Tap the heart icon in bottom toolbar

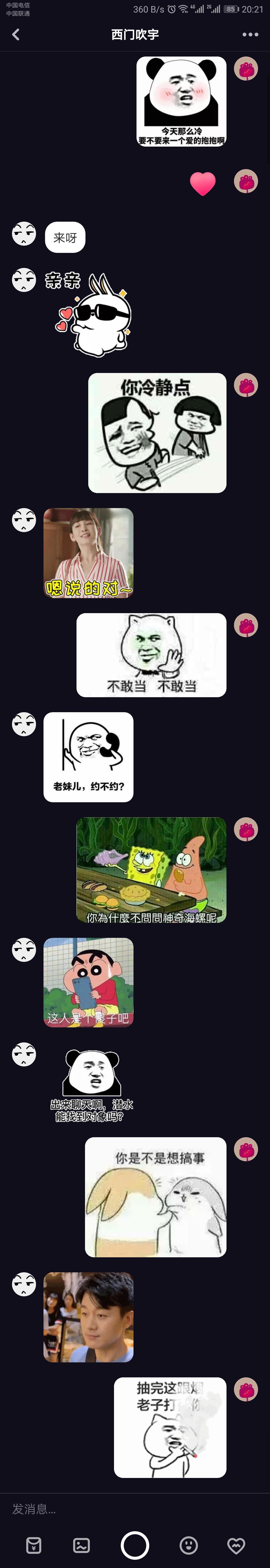pyautogui.click(x=236, y=1545)
